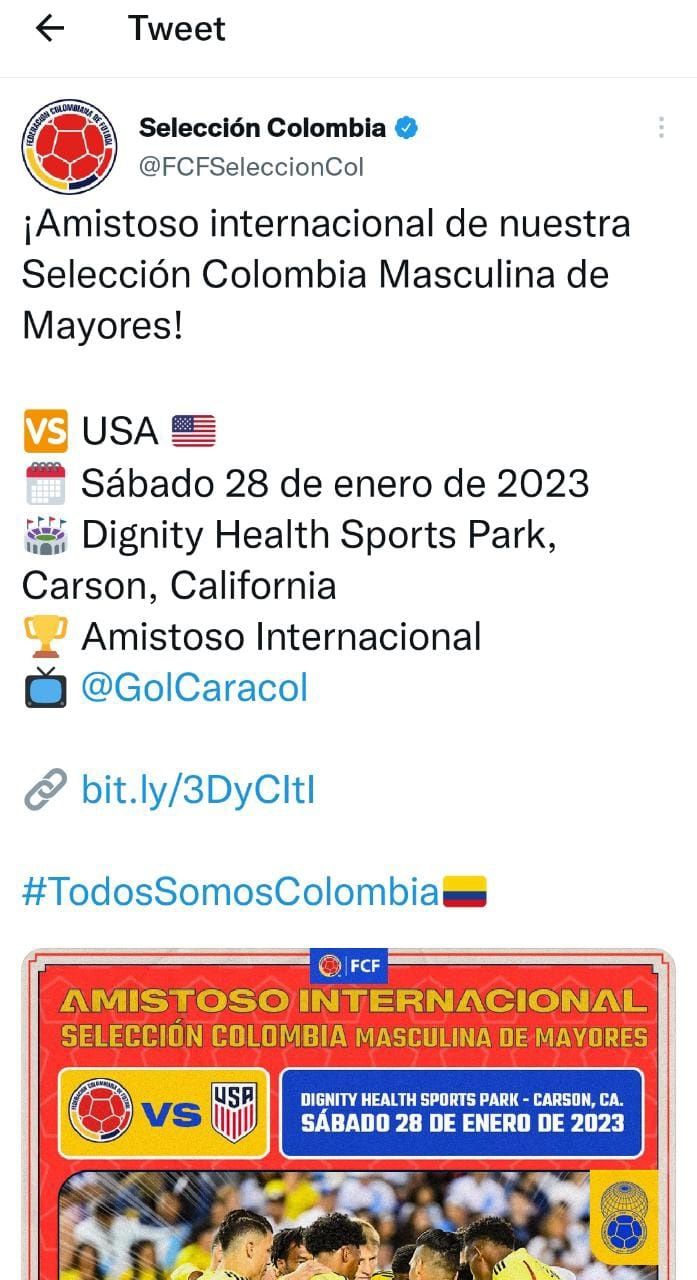697x1280 pixels.
Task: Open the tweet's three-dot overflow menu
Action: pyautogui.click(x=661, y=128)
